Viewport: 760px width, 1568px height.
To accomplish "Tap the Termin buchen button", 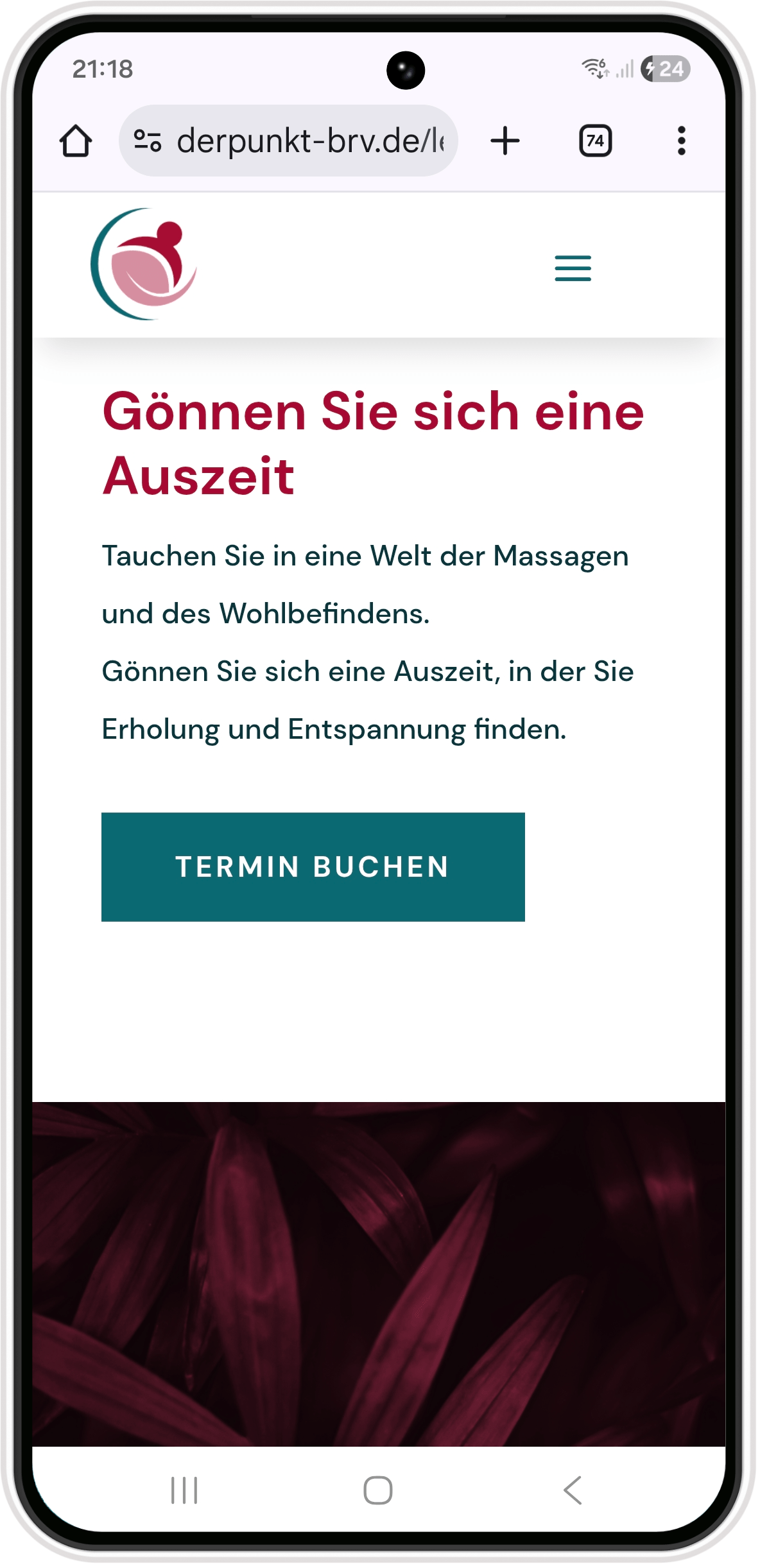I will click(313, 866).
